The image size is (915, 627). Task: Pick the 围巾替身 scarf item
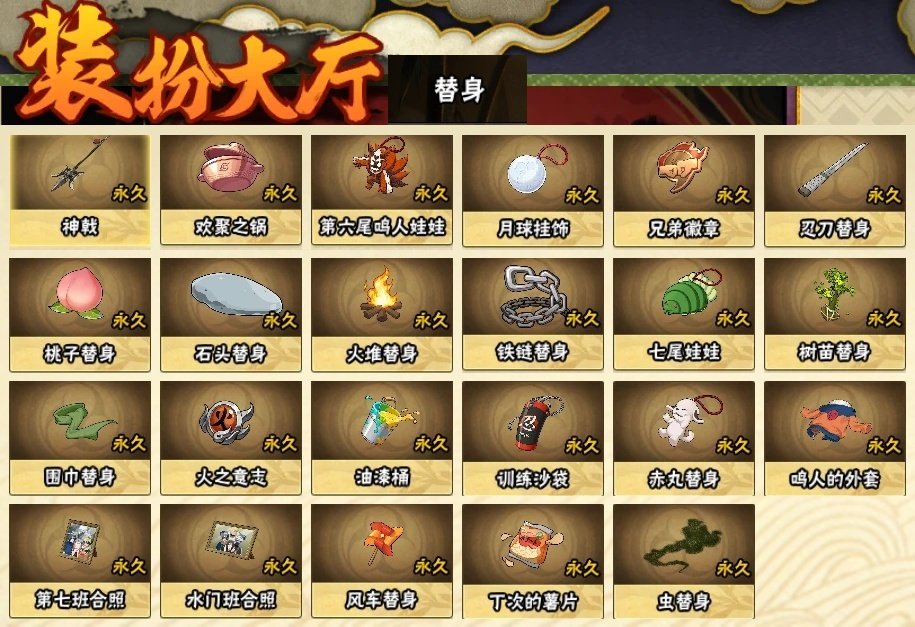point(80,437)
